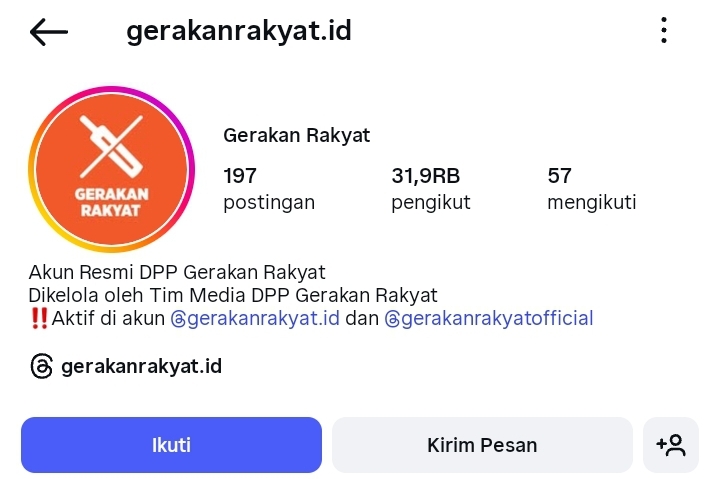Tap Kirim Pesan to message

tap(482, 445)
